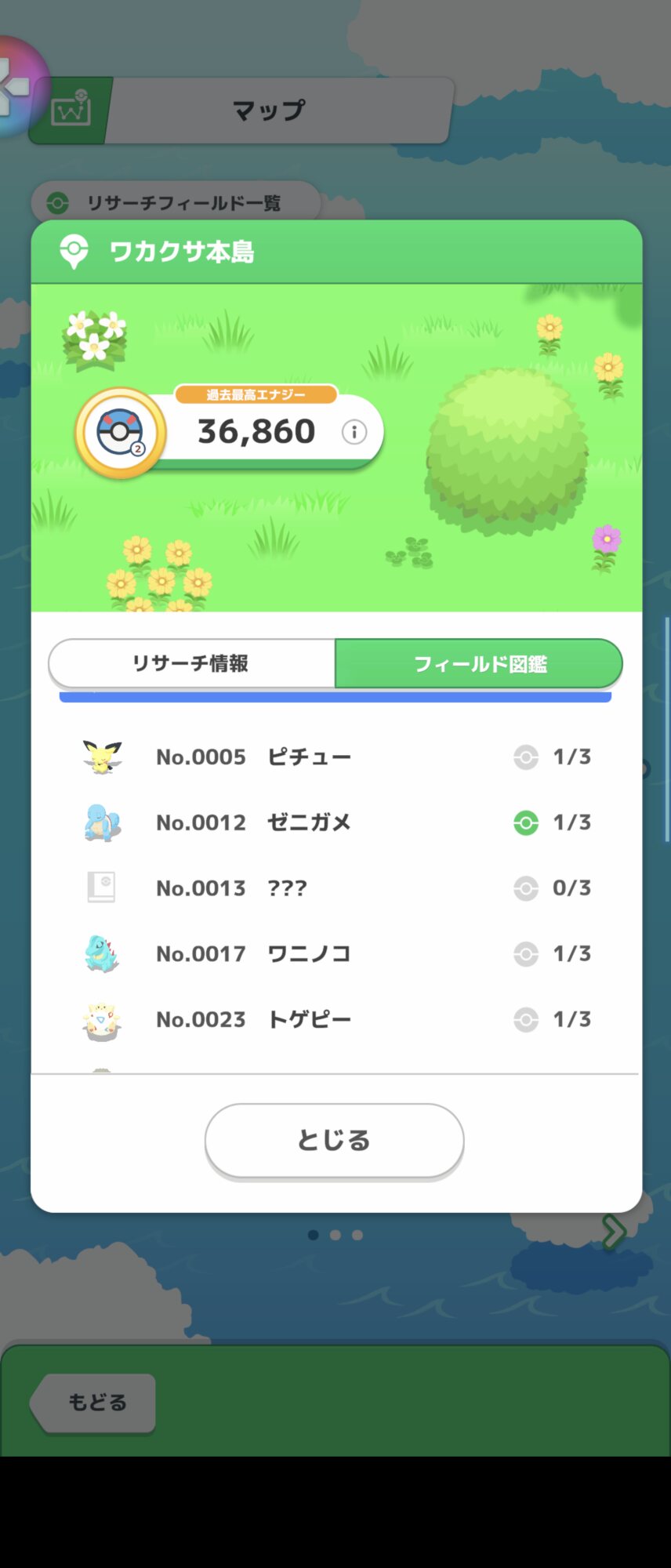Open the energy info icon beside 36,860
Viewport: 671px width, 1568px height.
(x=354, y=432)
